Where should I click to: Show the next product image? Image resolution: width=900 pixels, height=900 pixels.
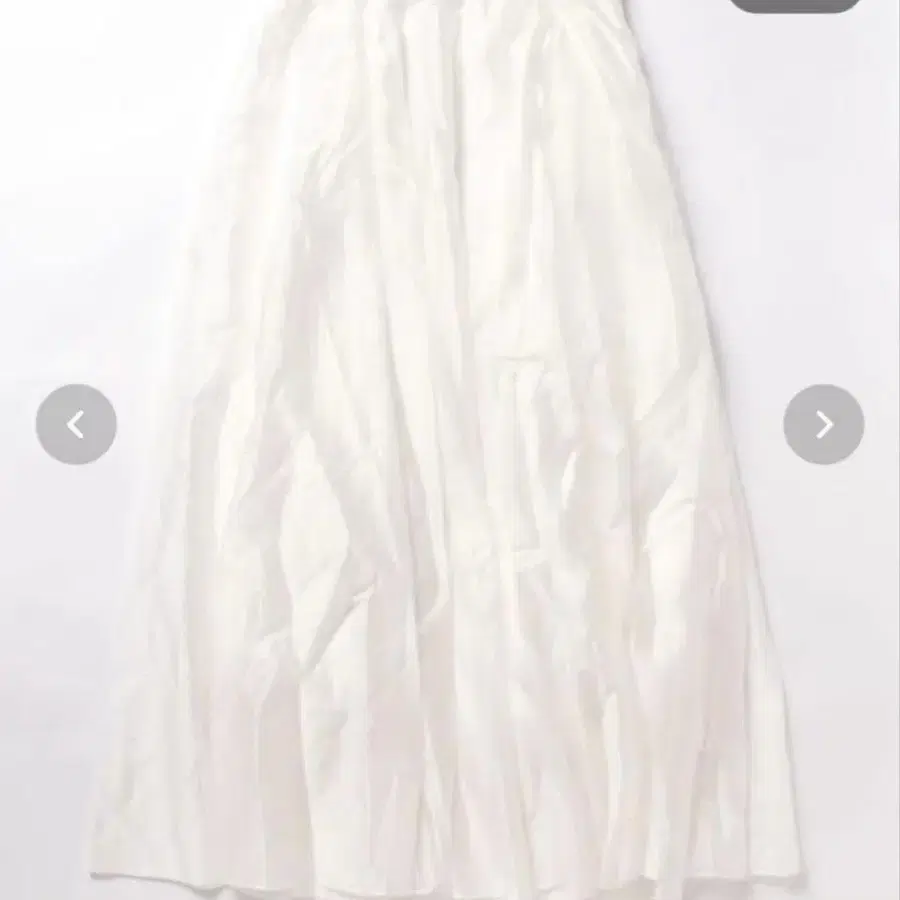click(x=823, y=425)
